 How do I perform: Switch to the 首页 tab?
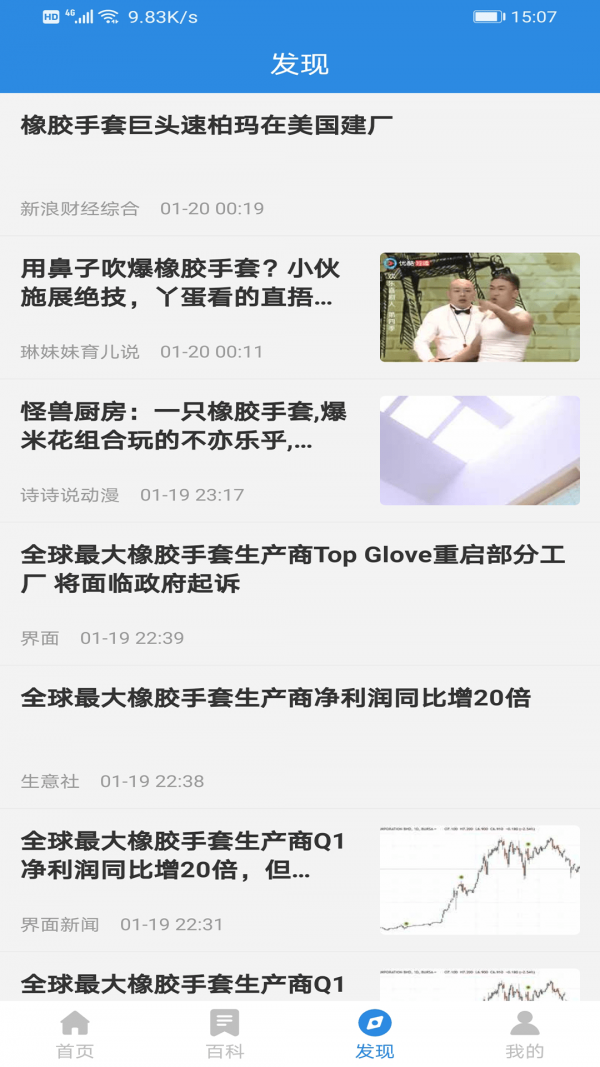point(75,1034)
